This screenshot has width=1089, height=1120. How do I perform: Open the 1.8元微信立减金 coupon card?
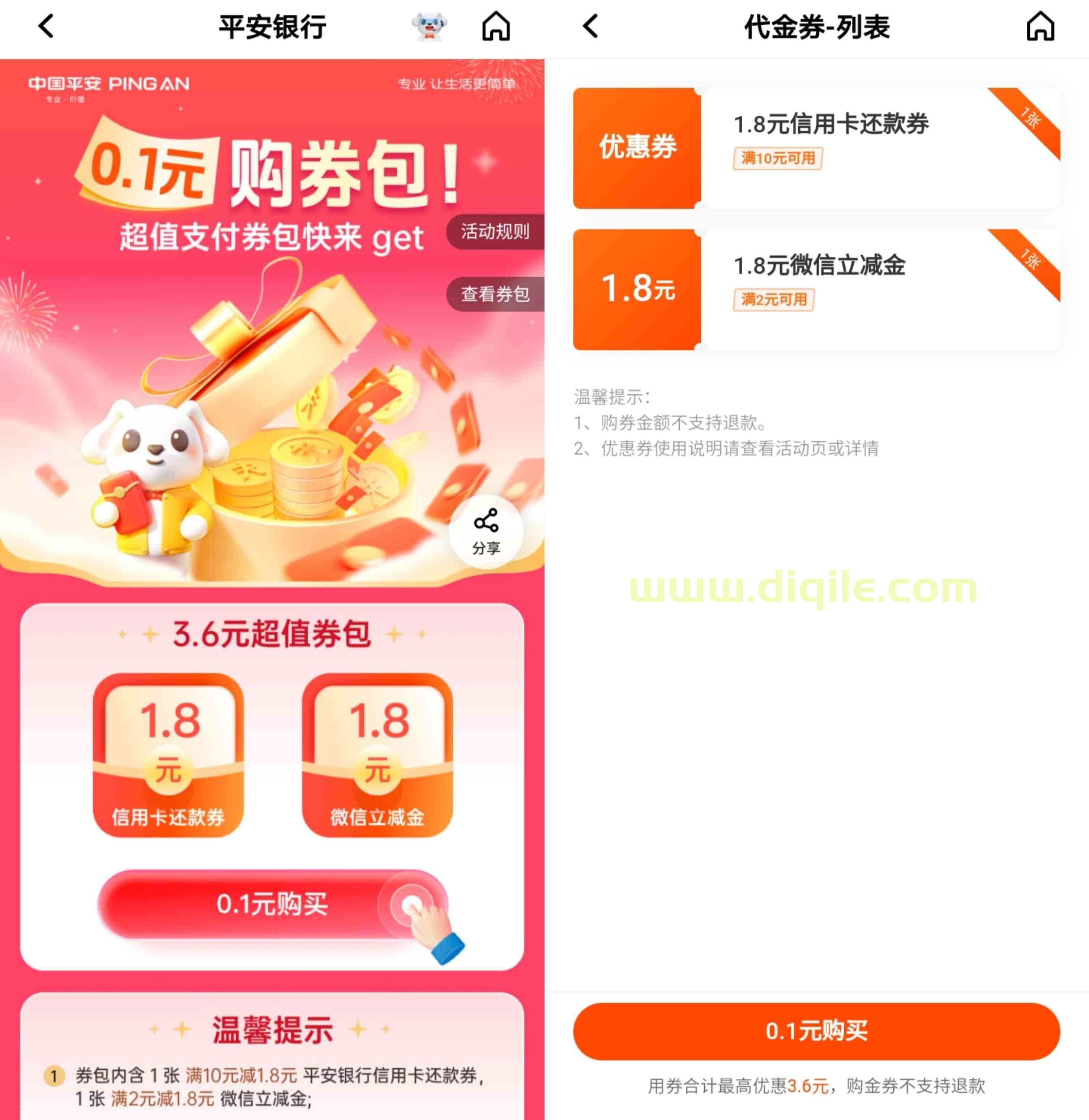tap(817, 290)
